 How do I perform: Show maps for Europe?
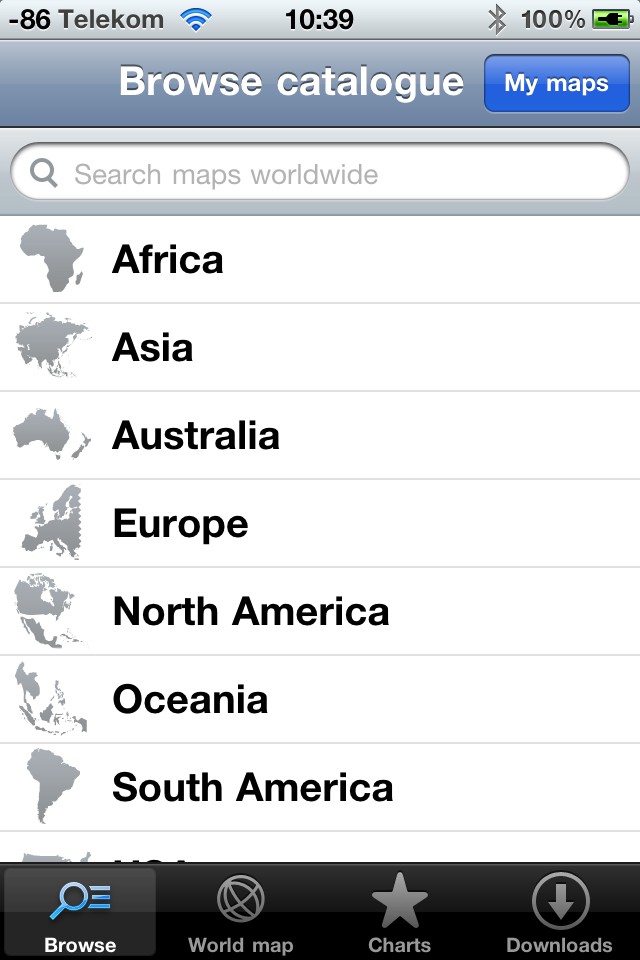(320, 524)
